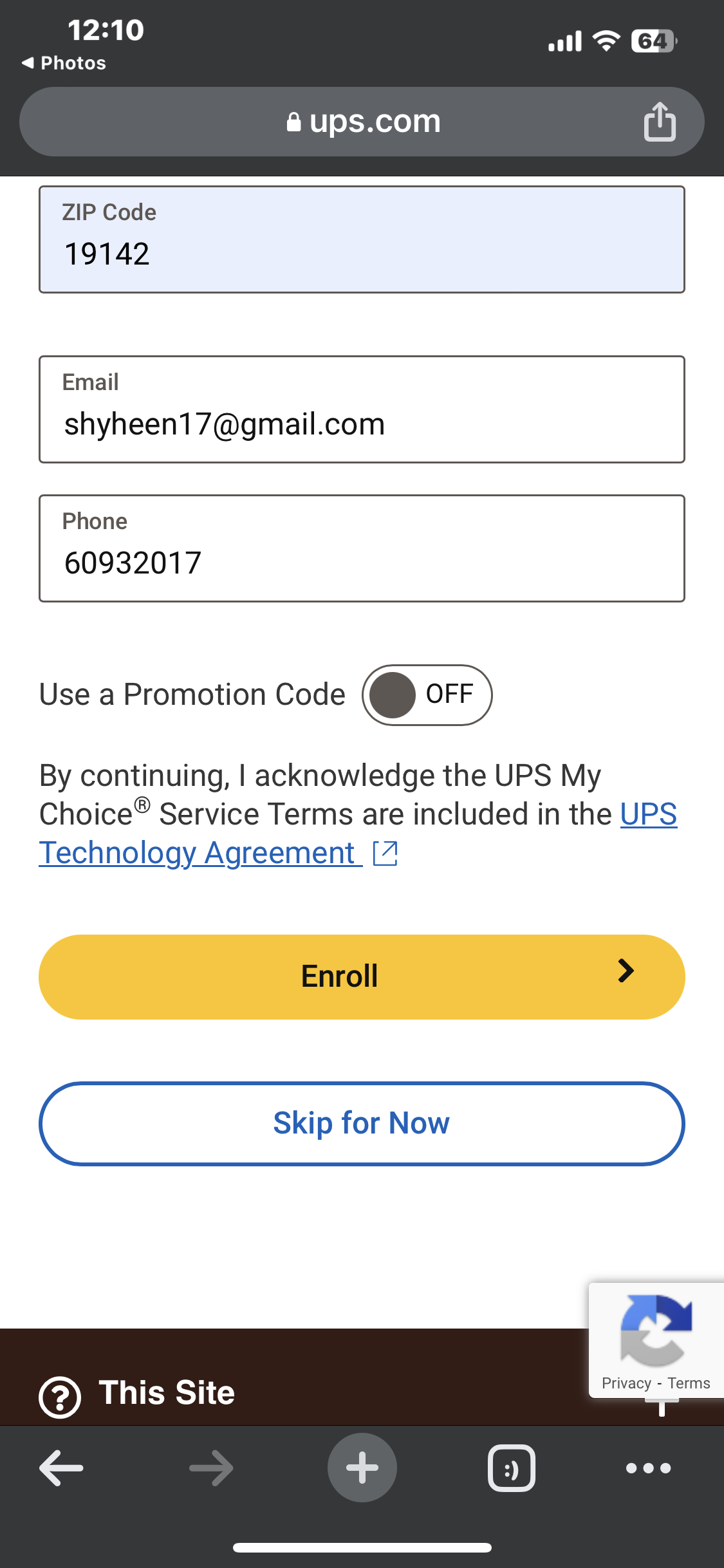Screen dimensions: 724x1568
Task: Open reCAPTCHA Privacy link
Action: point(626,1383)
